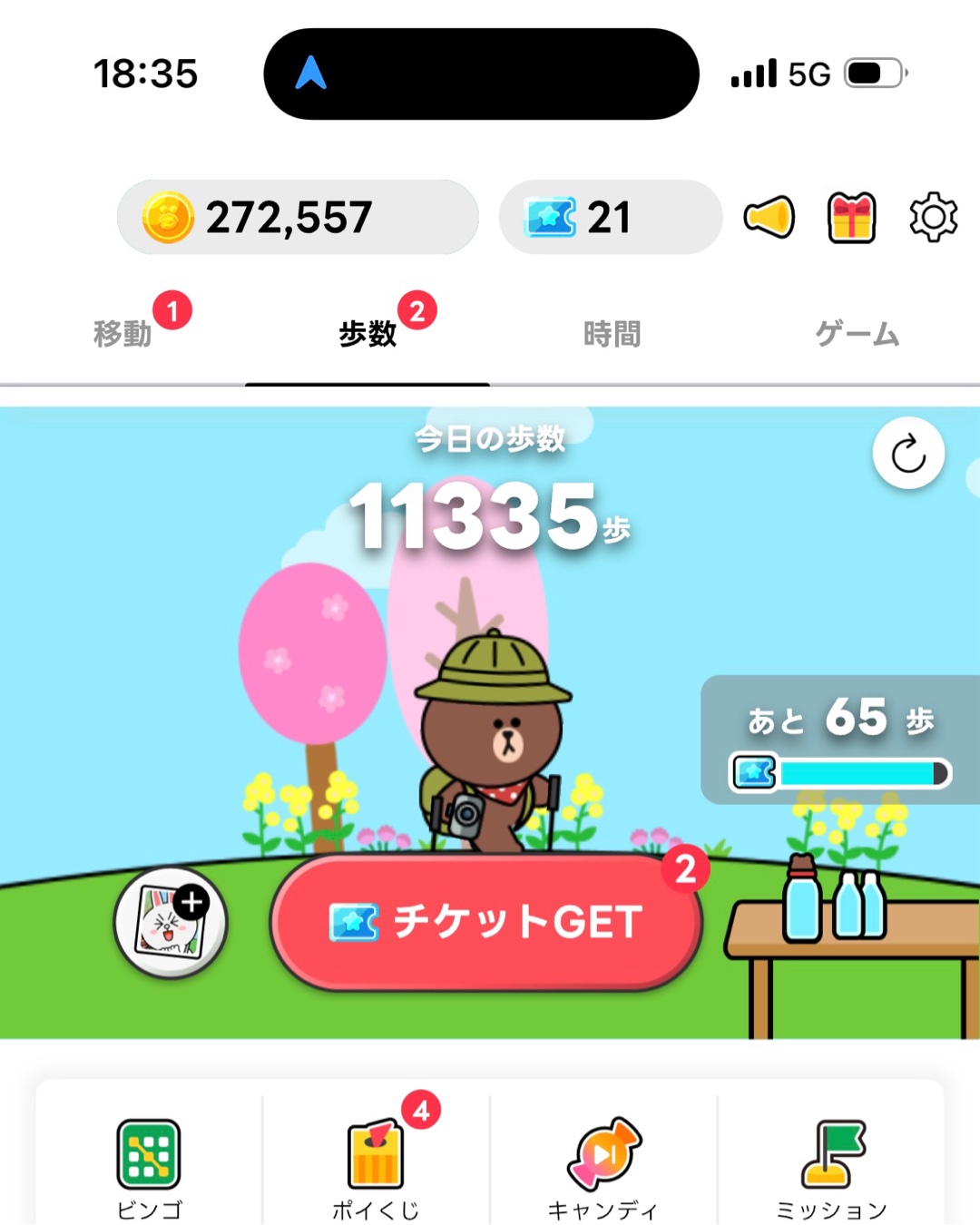Open the gift box icon

(851, 218)
